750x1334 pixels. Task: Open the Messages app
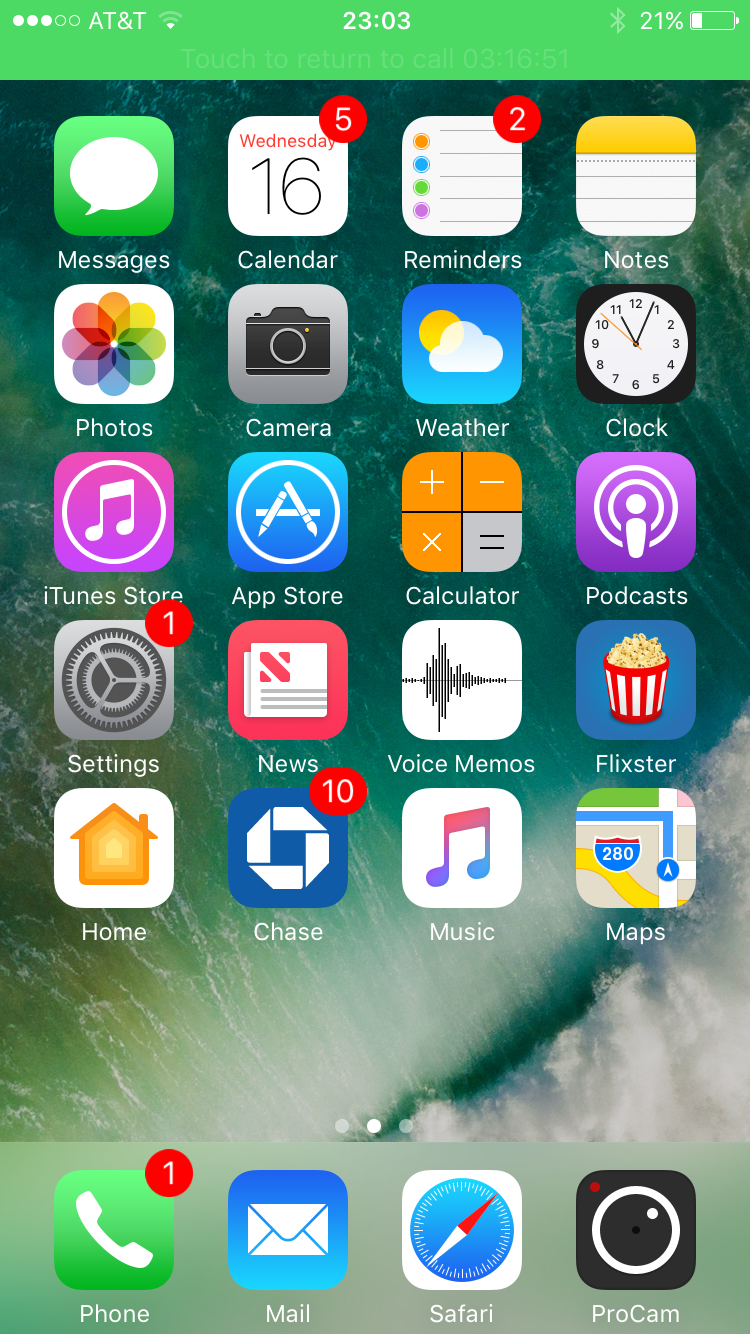pos(114,176)
